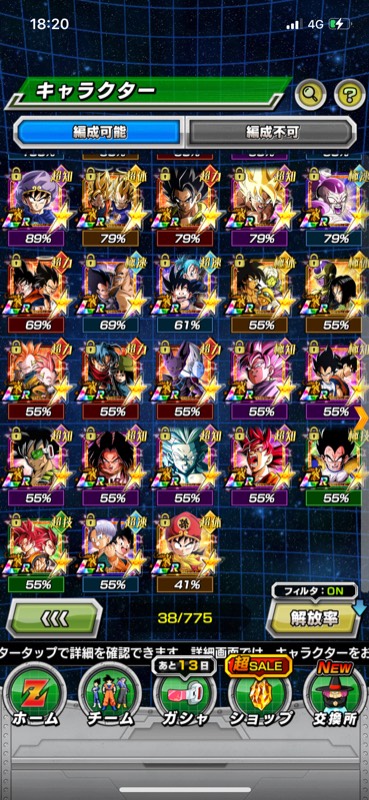
Task: Open the 交換所 exchange menu
Action: click(335, 695)
